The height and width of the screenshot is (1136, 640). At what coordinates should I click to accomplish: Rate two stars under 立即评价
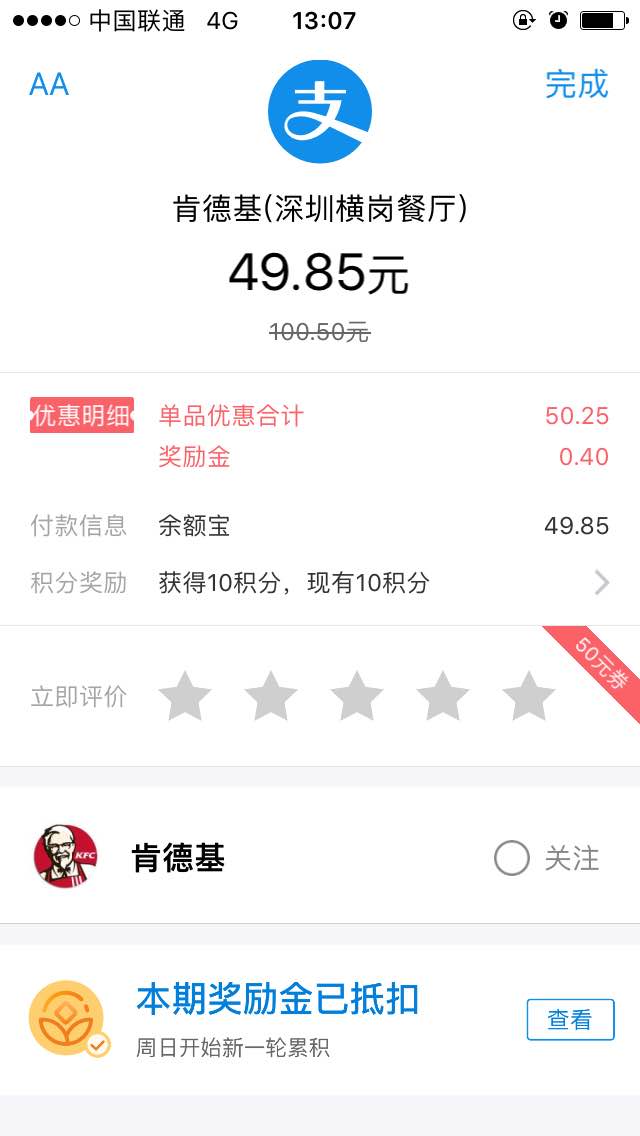[271, 696]
